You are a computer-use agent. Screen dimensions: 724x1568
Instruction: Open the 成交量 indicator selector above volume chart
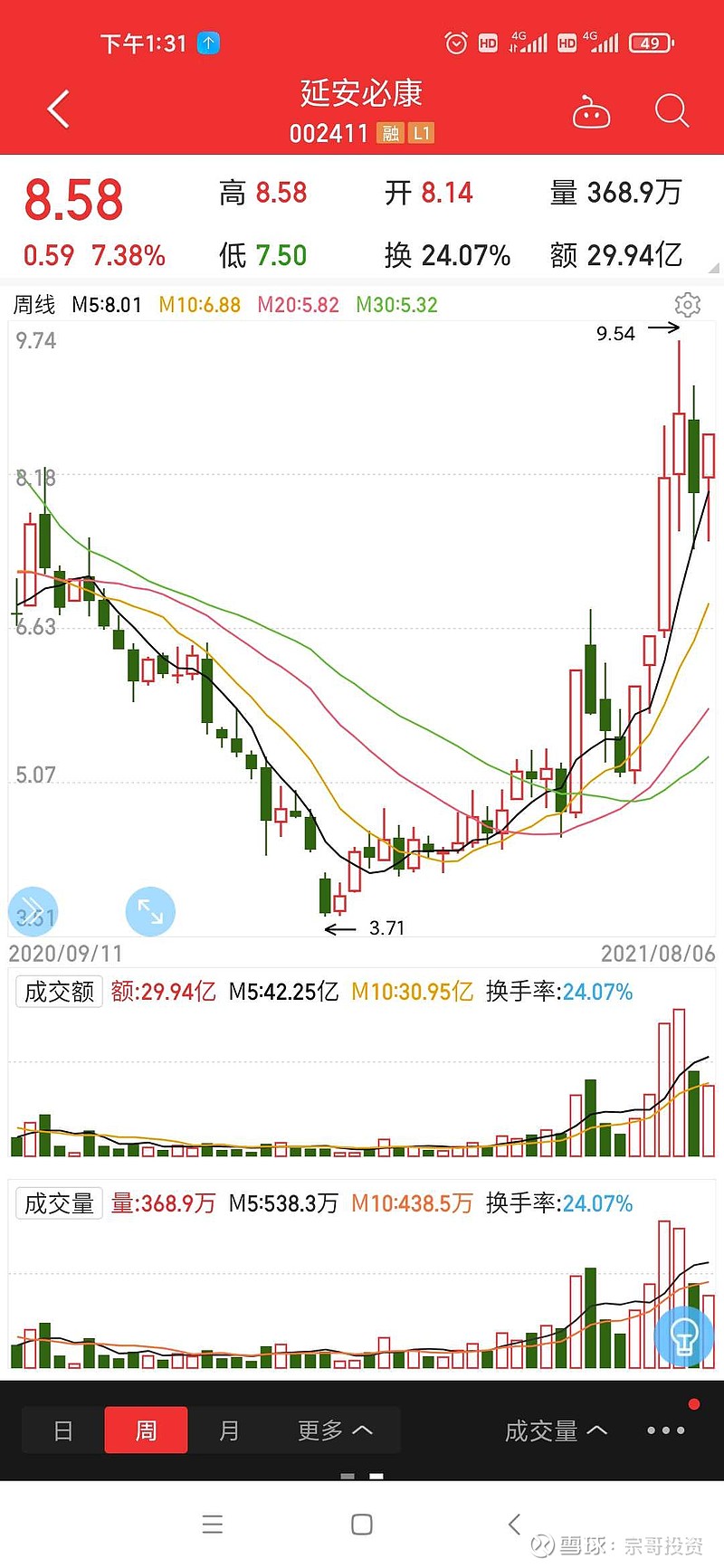59,1203
